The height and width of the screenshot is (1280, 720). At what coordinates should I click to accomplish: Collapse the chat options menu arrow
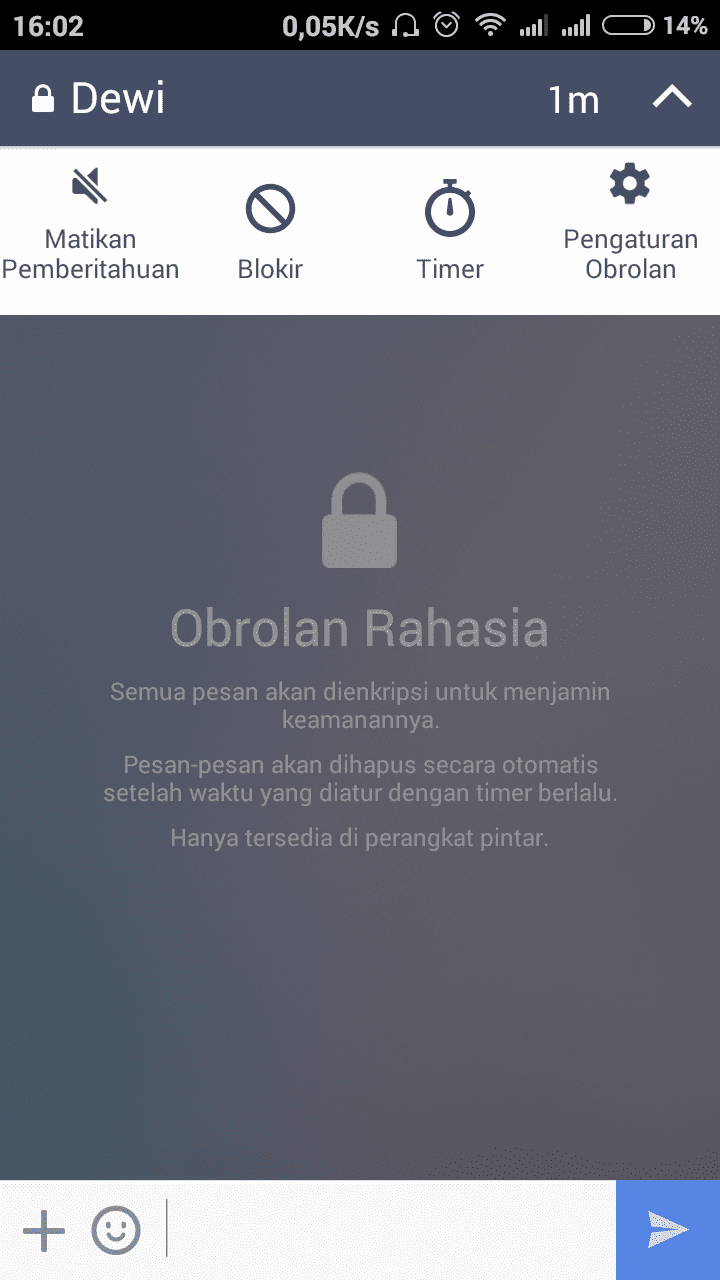672,98
